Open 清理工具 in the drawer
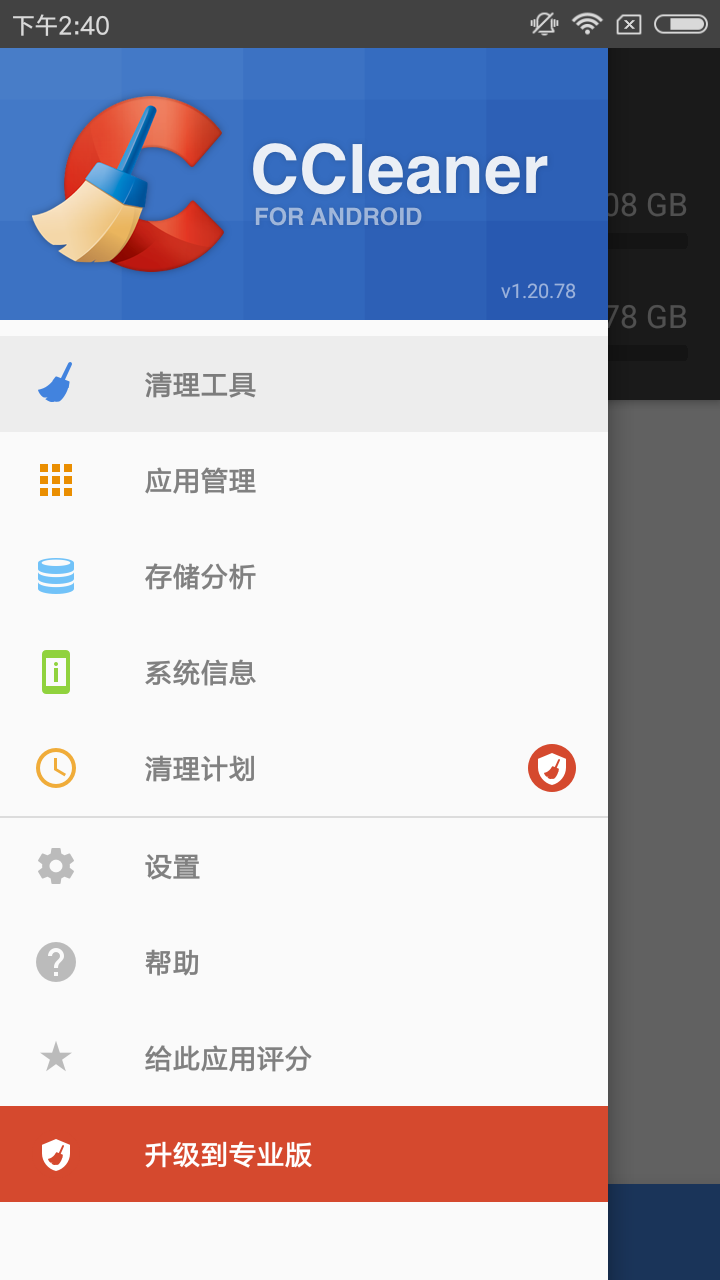The width and height of the screenshot is (720, 1280). pos(200,385)
